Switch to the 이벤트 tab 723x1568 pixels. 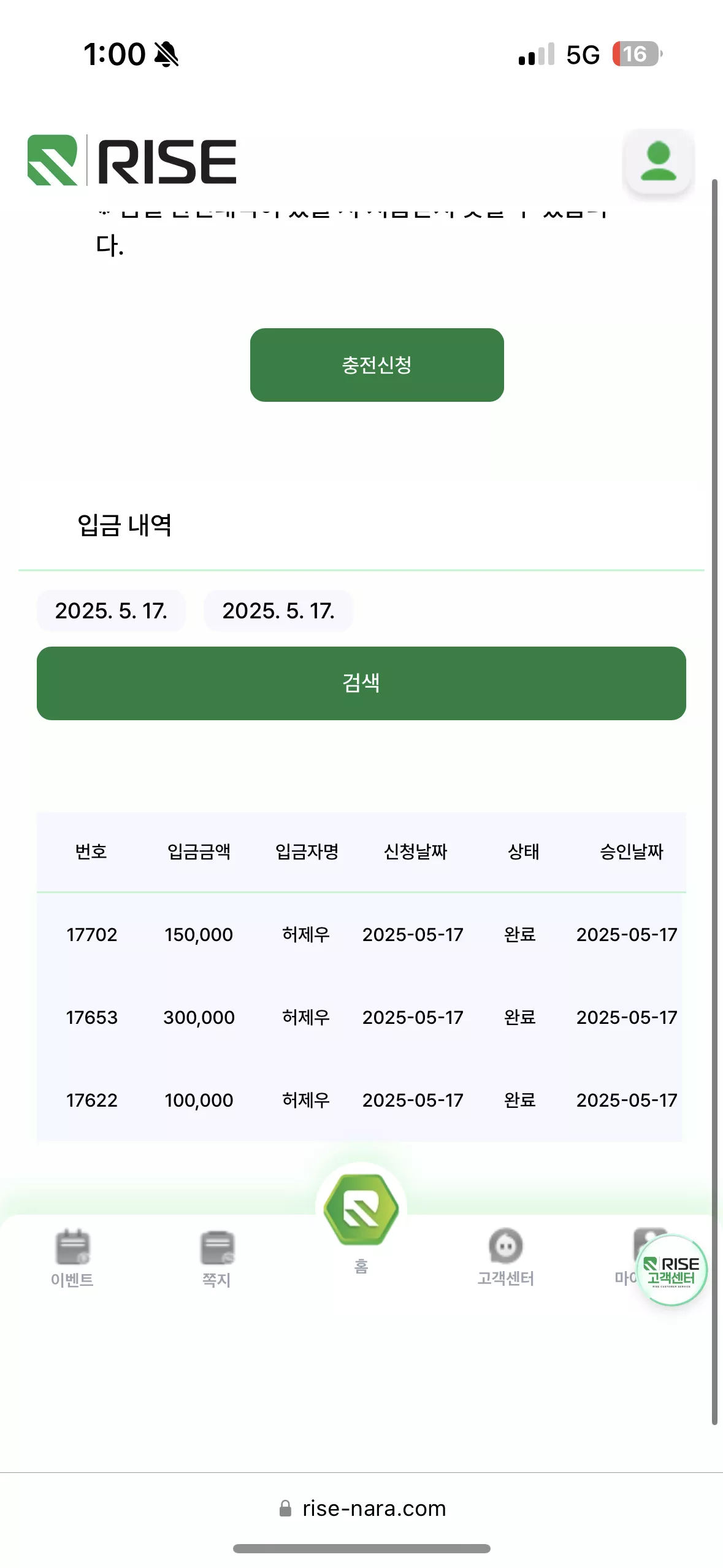pos(72,1258)
